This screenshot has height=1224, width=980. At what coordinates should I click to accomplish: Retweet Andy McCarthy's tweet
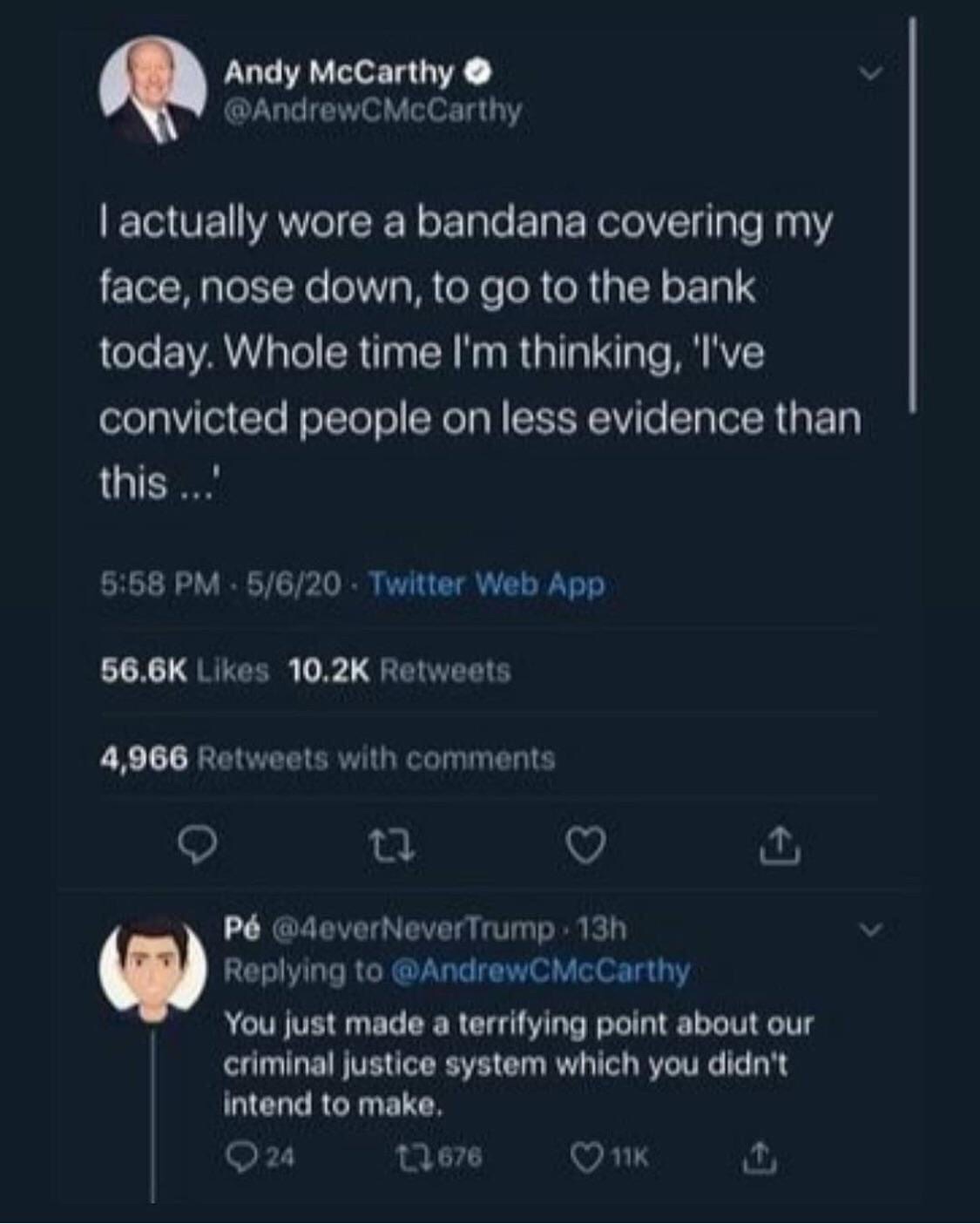[x=391, y=845]
